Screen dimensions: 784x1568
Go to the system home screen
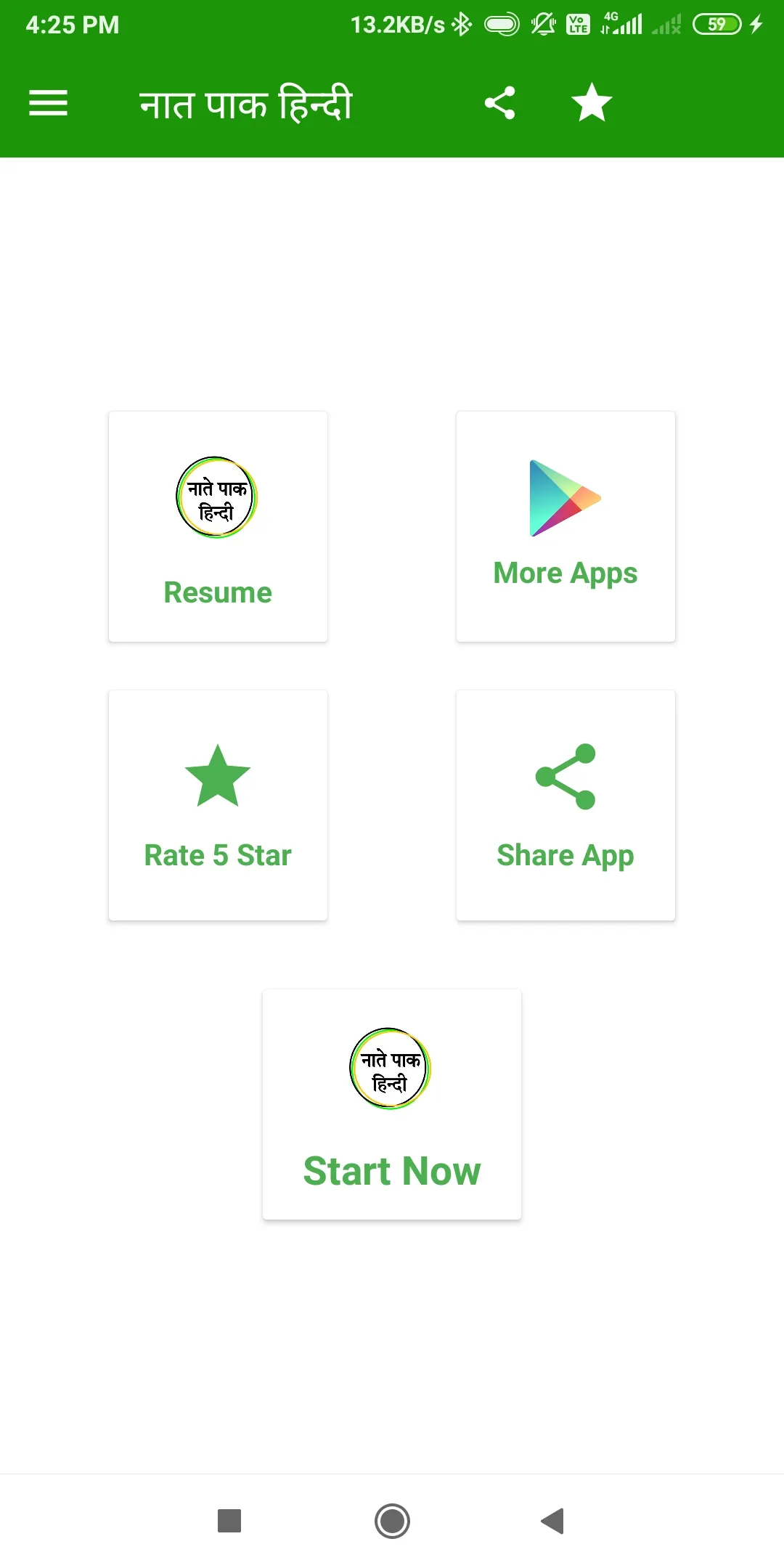point(392,1521)
